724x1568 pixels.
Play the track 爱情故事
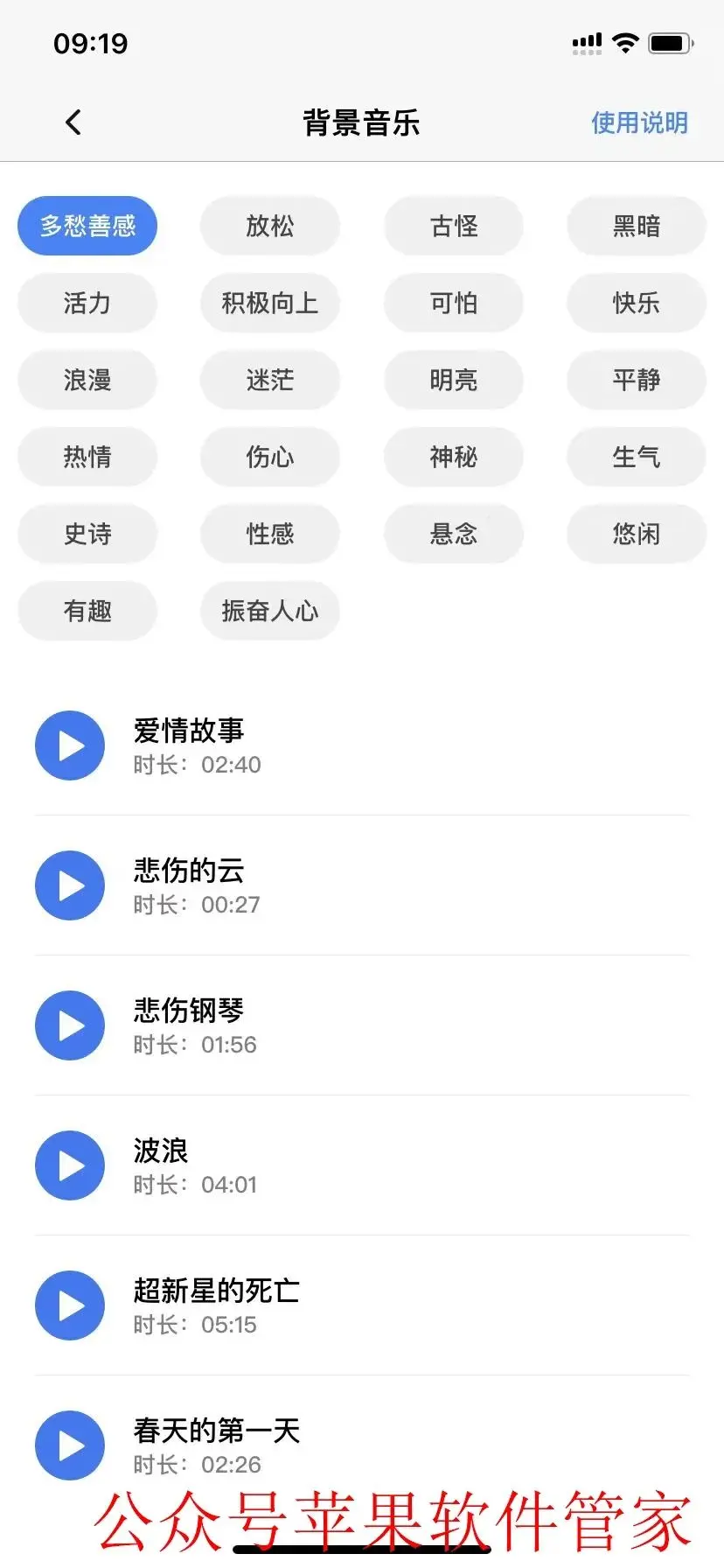pos(70,745)
